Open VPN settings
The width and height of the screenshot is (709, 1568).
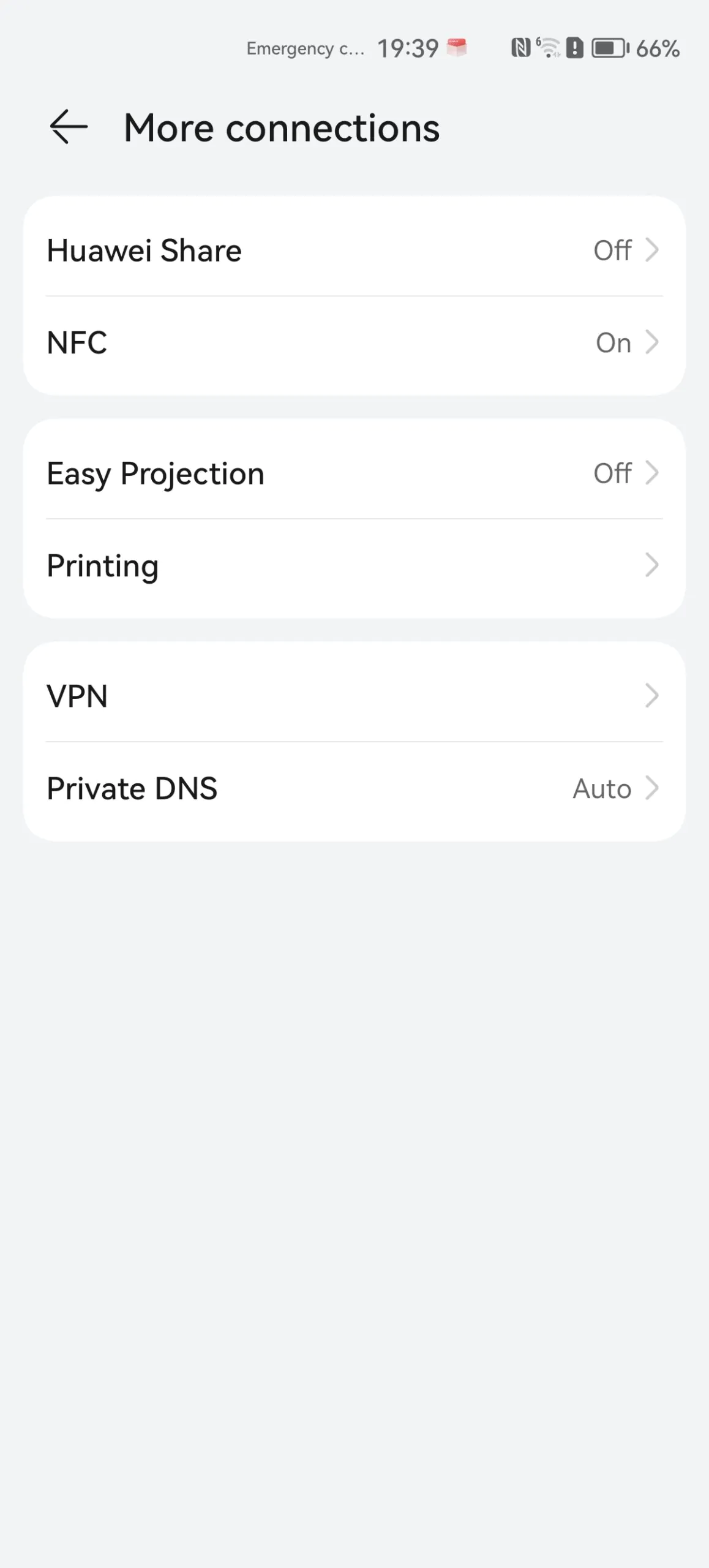354,696
